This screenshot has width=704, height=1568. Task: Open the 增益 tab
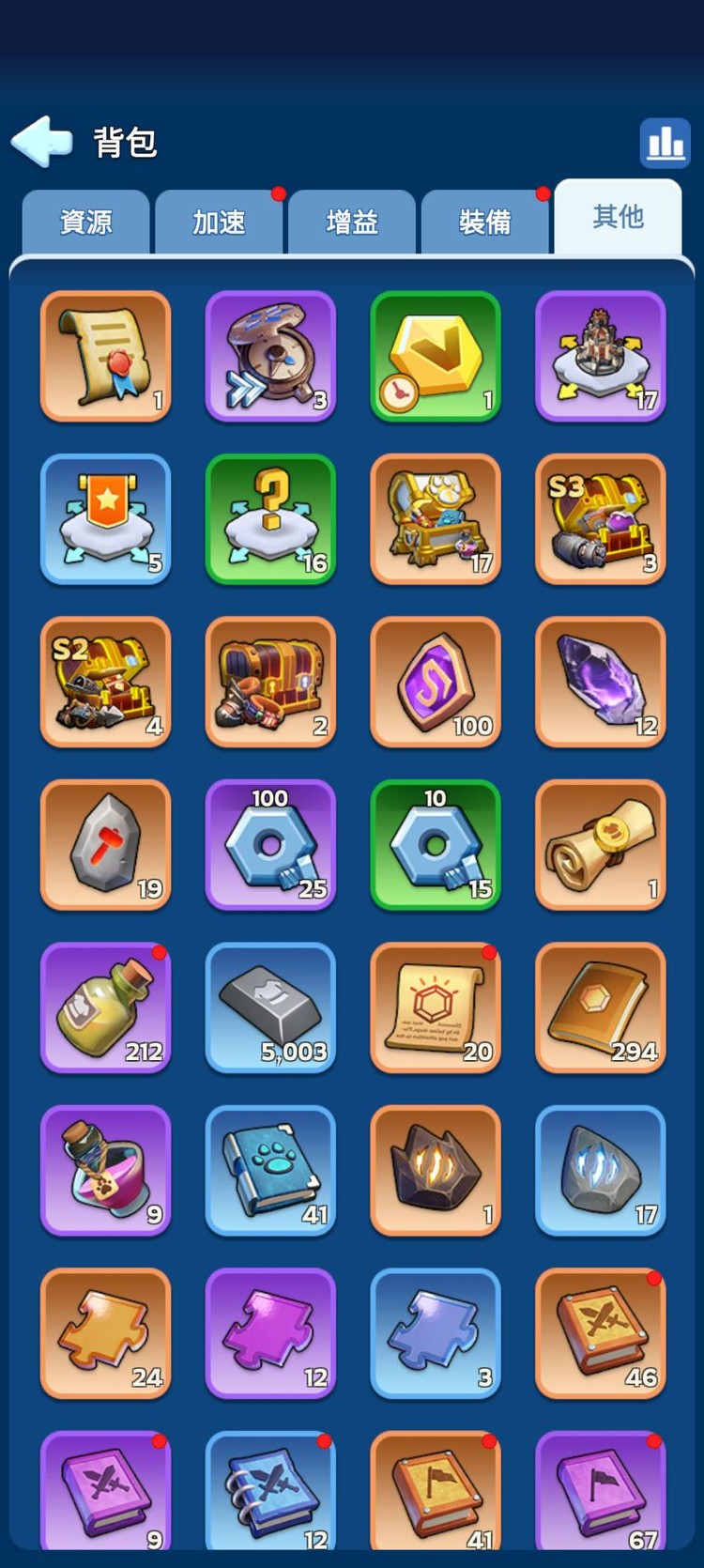pyautogui.click(x=352, y=223)
